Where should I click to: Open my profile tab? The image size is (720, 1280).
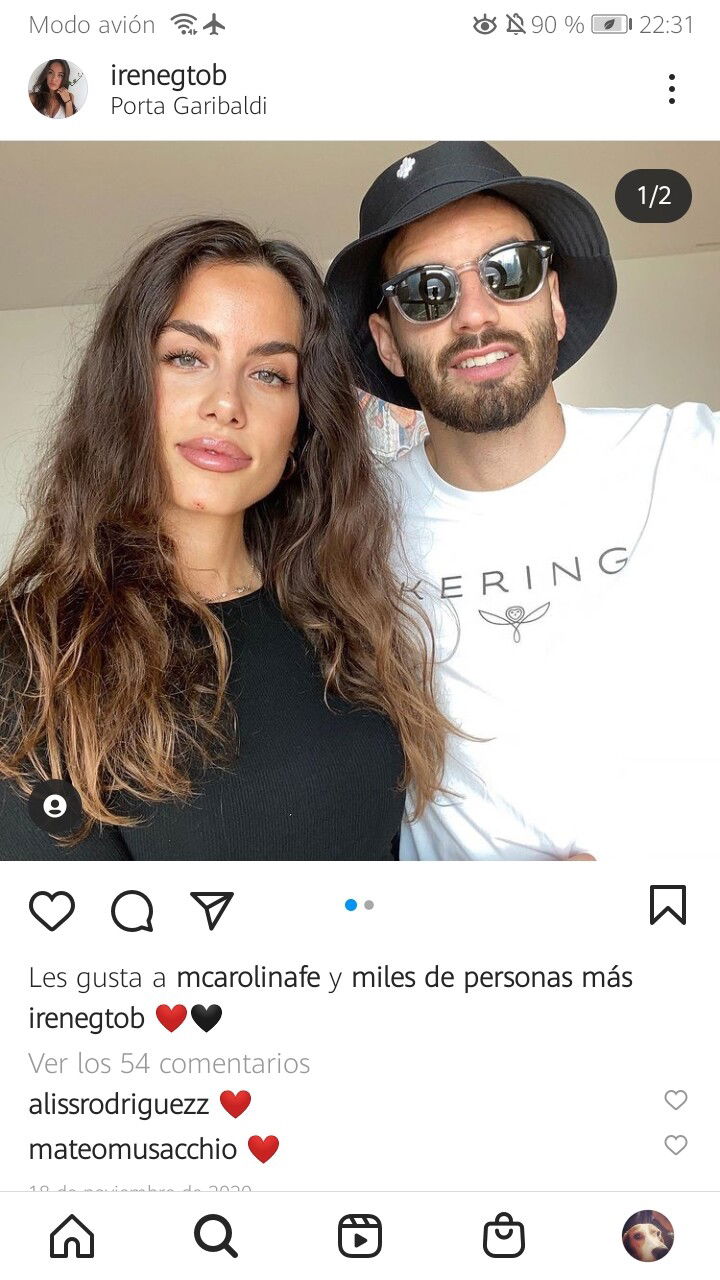(648, 1236)
